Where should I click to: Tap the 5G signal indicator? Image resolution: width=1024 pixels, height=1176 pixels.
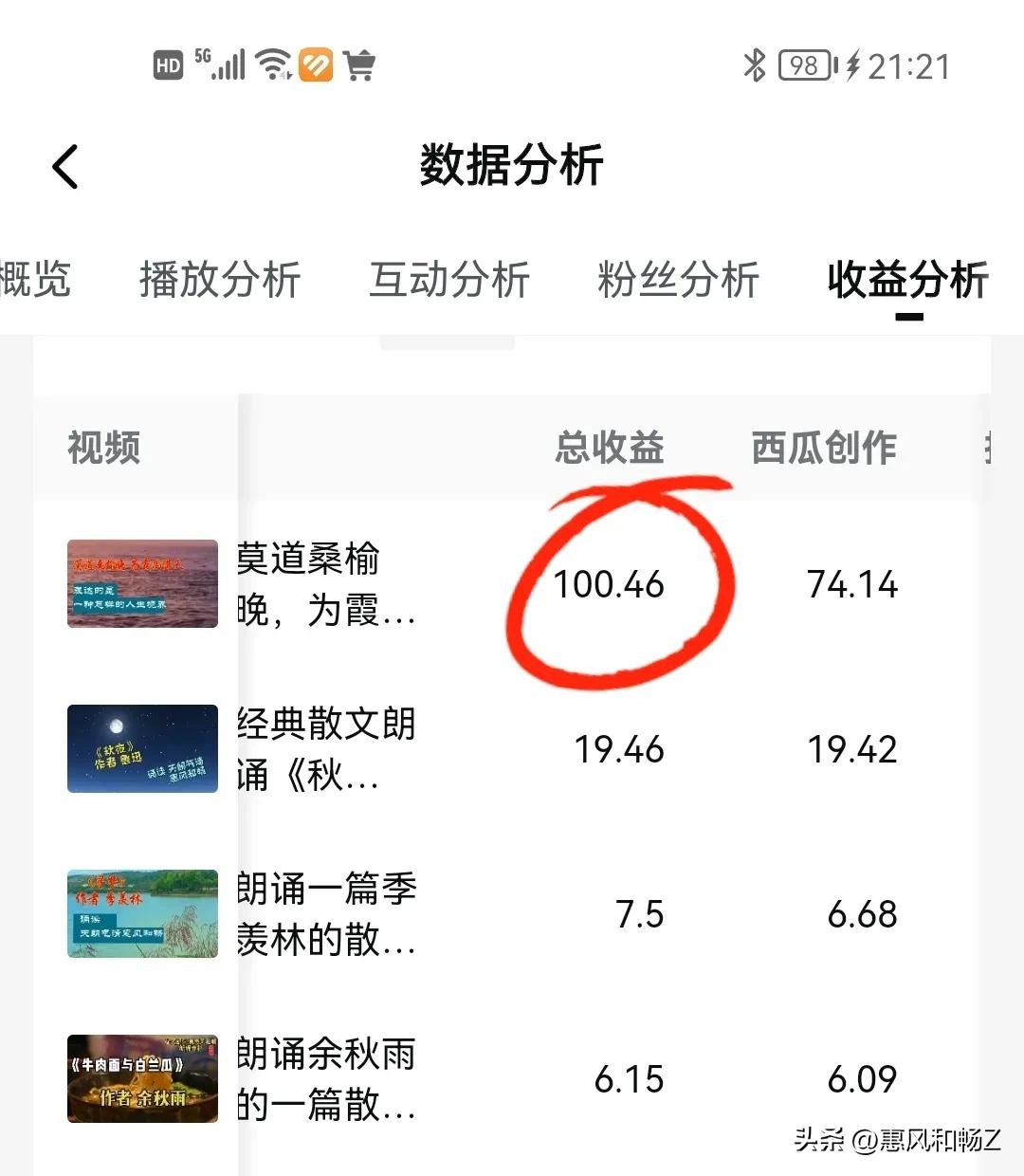228,64
